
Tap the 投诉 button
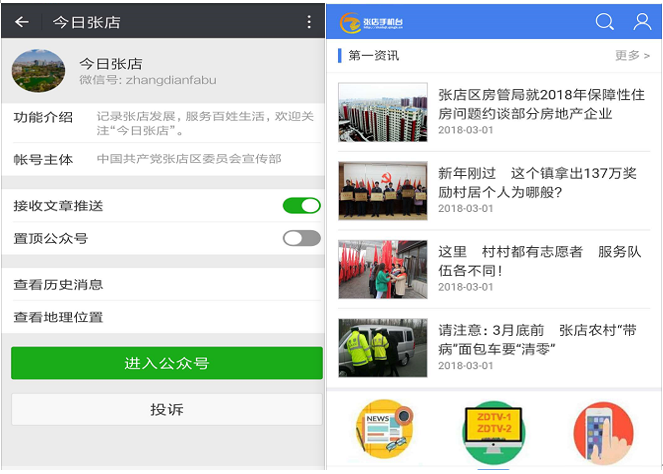166,409
